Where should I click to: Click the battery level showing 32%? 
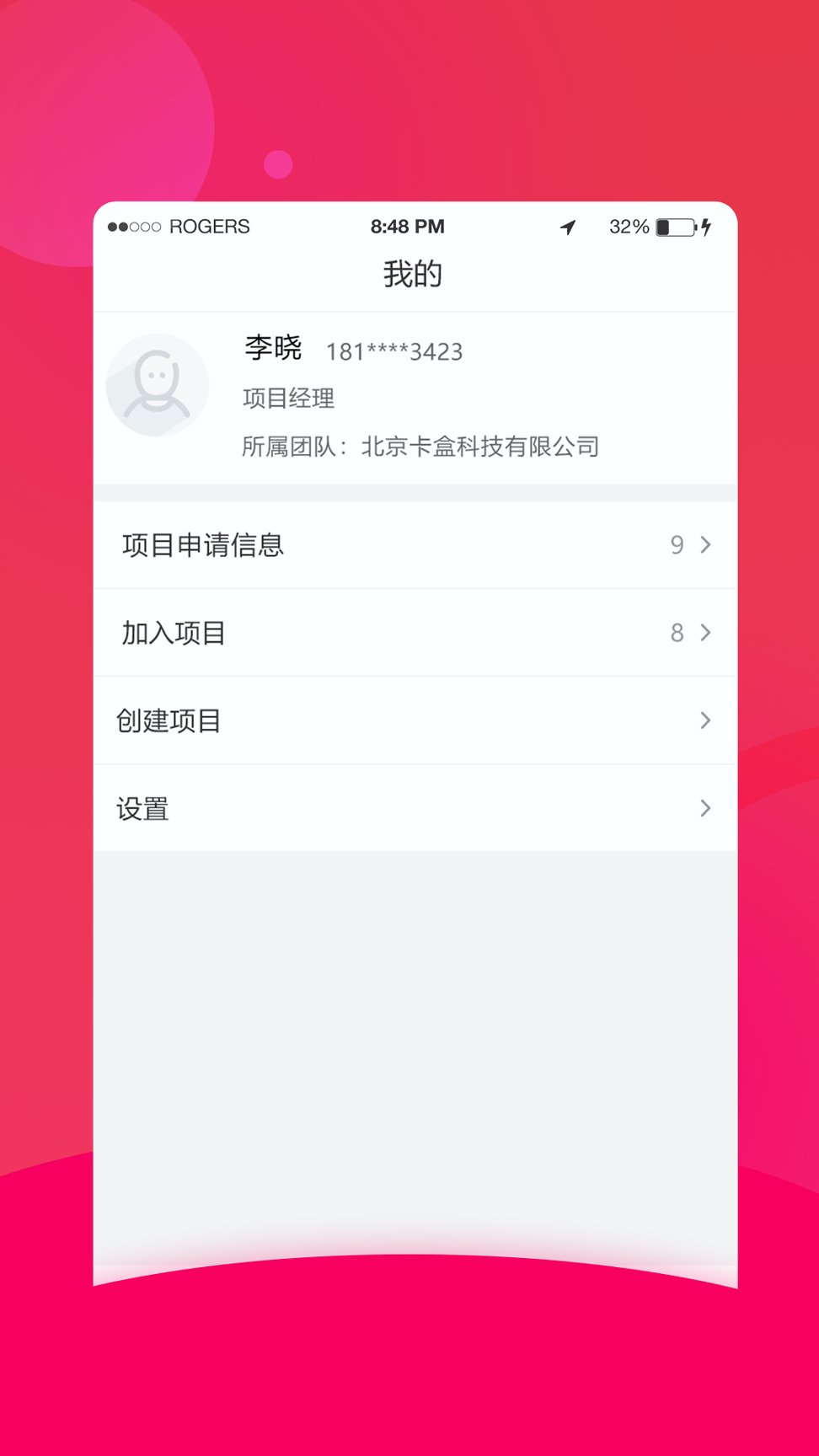tap(628, 227)
